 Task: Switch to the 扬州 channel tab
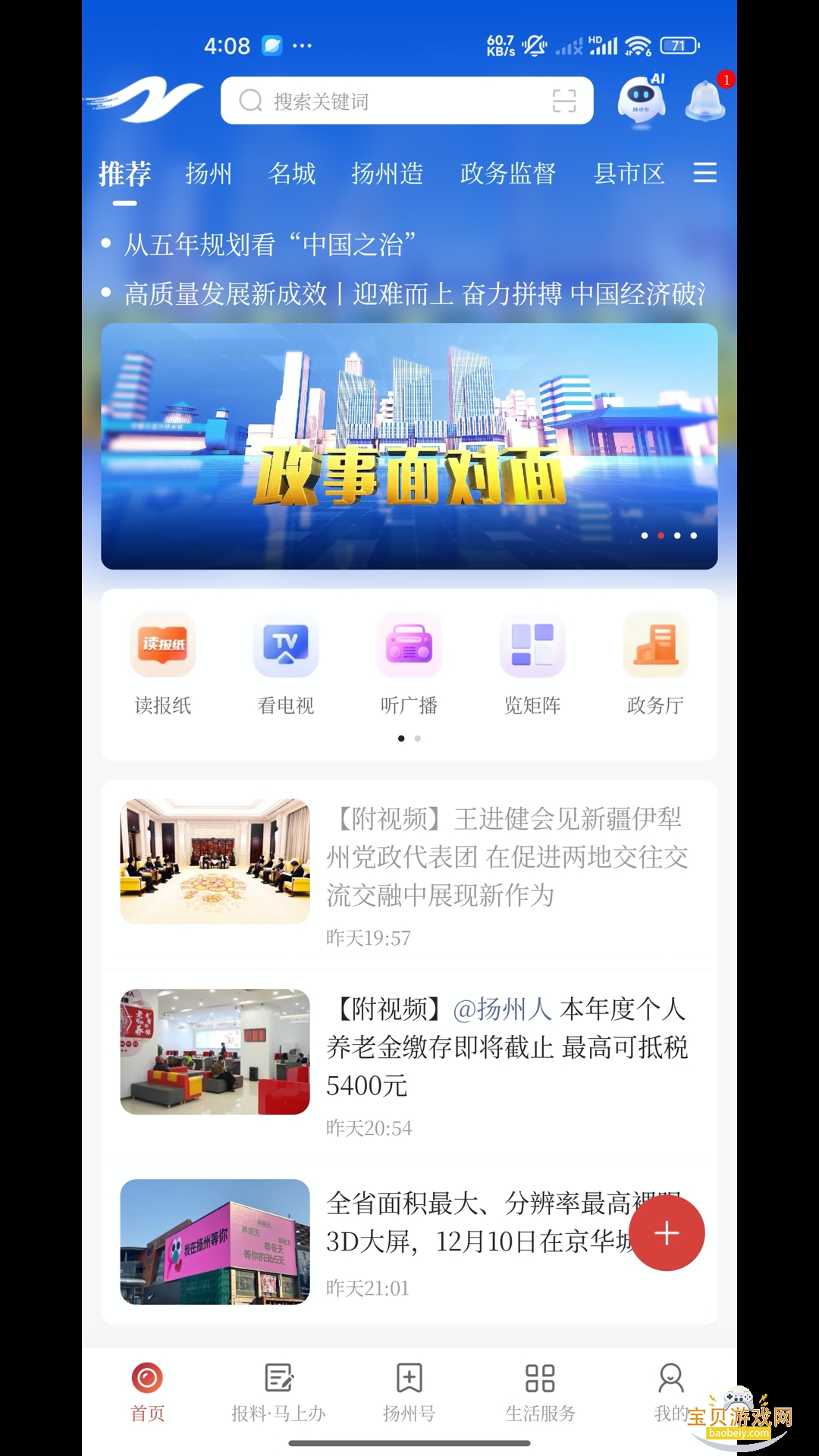point(209,173)
